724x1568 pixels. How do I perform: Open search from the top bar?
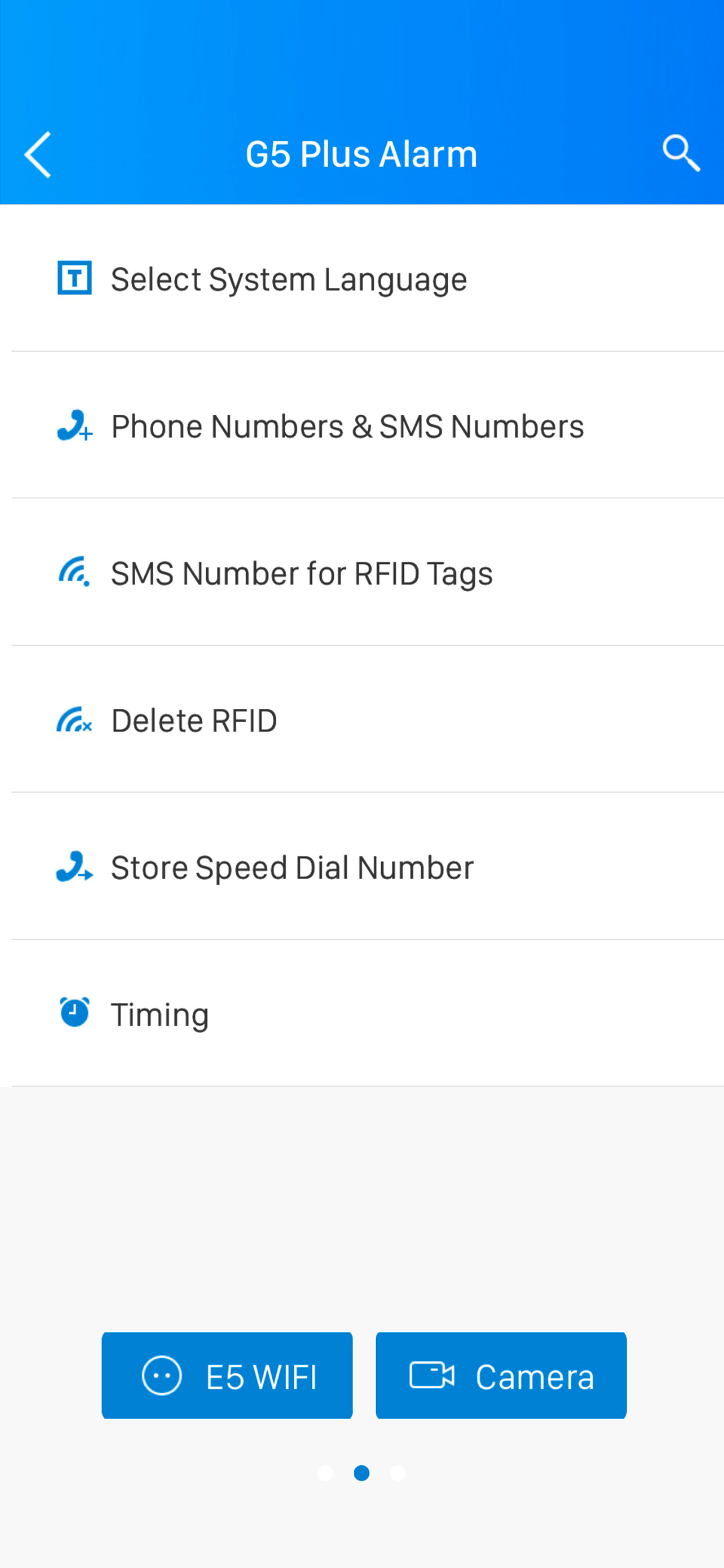point(681,153)
